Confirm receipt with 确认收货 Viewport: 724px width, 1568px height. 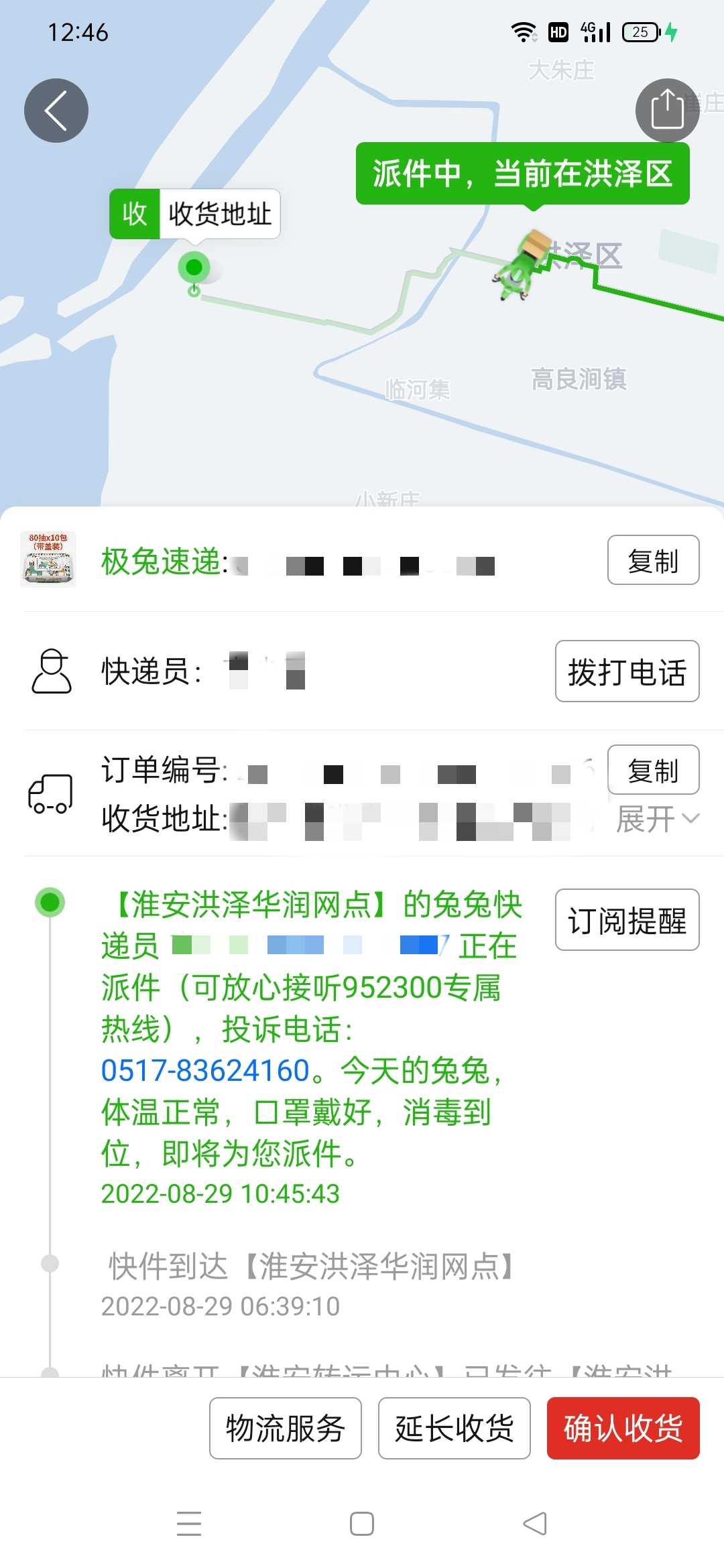tap(623, 1428)
